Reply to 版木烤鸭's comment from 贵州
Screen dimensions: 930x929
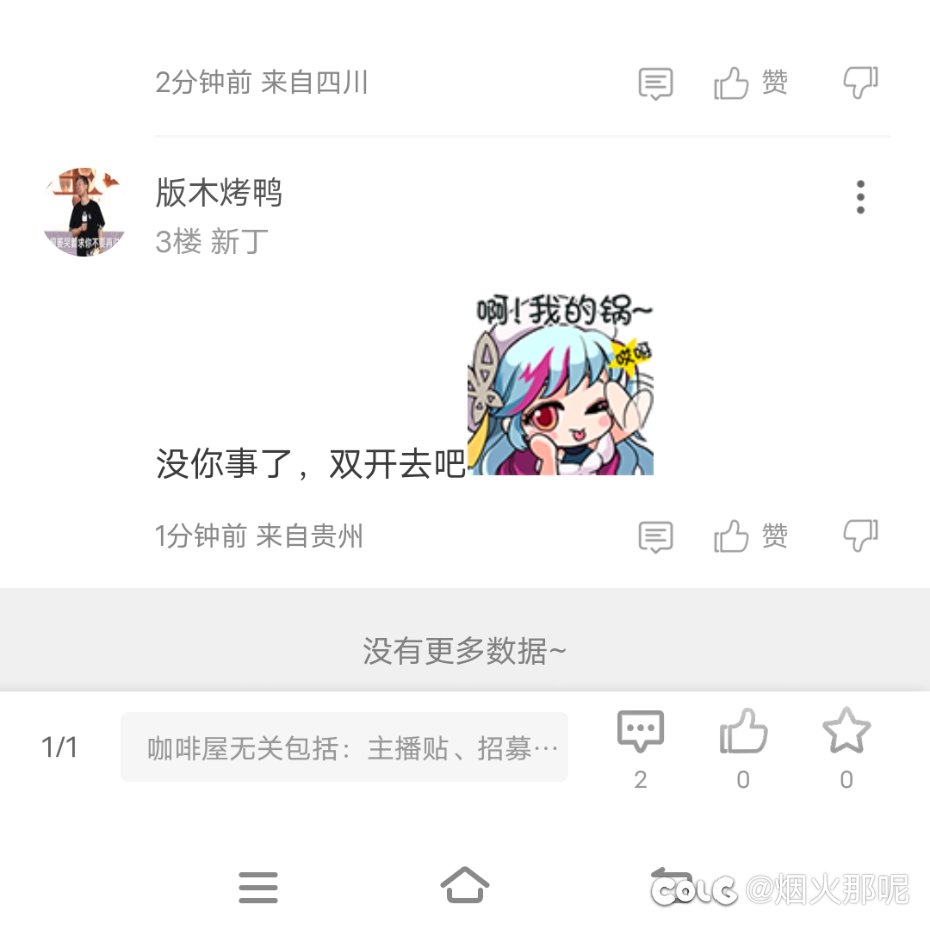pos(656,537)
